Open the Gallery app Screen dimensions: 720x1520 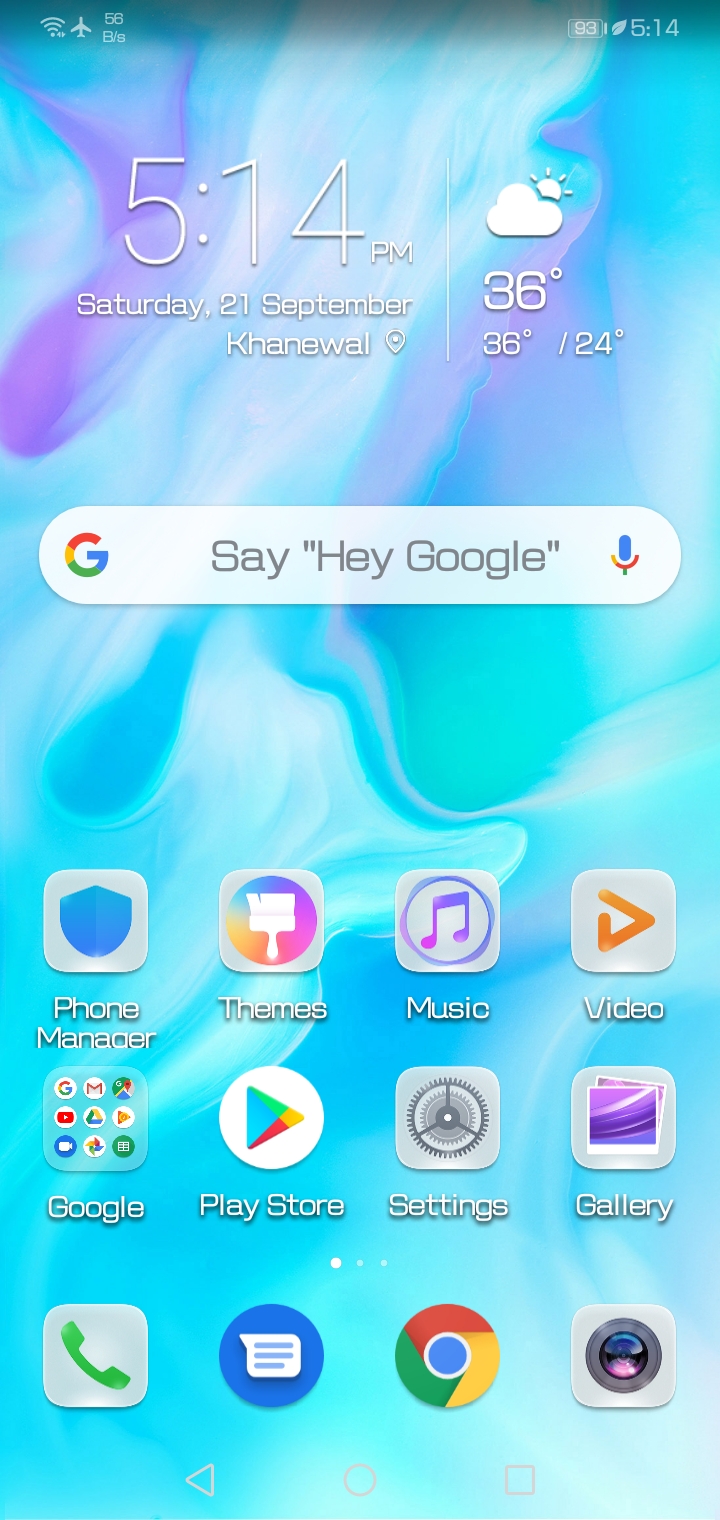click(x=623, y=1118)
